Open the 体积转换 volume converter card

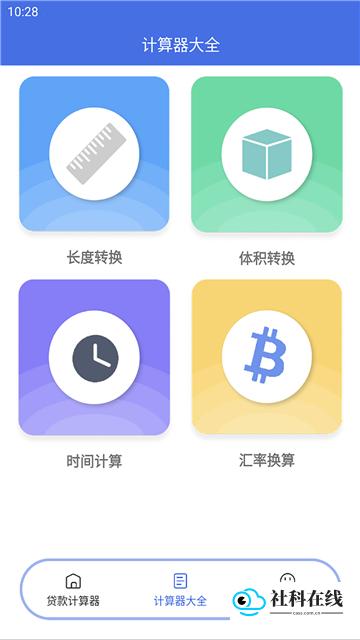267,154
